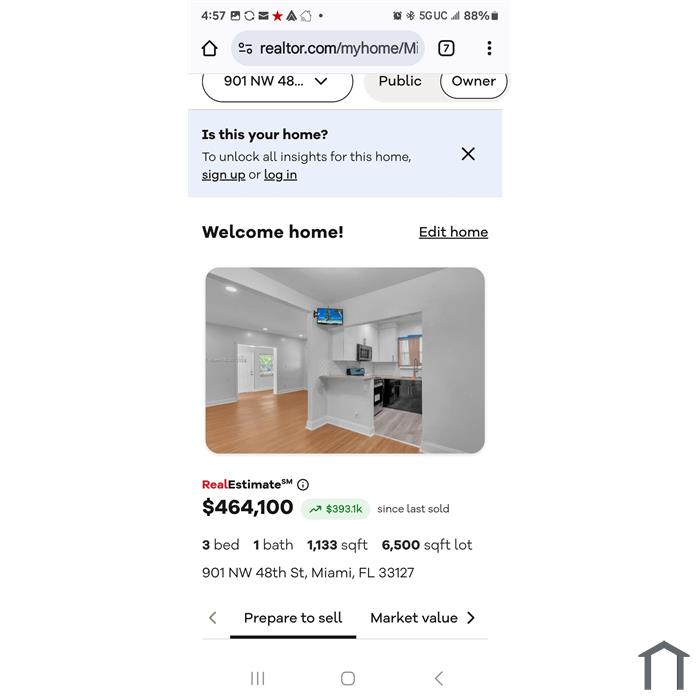Select the Prepare to sell tab
The height and width of the screenshot is (700, 700).
click(293, 618)
